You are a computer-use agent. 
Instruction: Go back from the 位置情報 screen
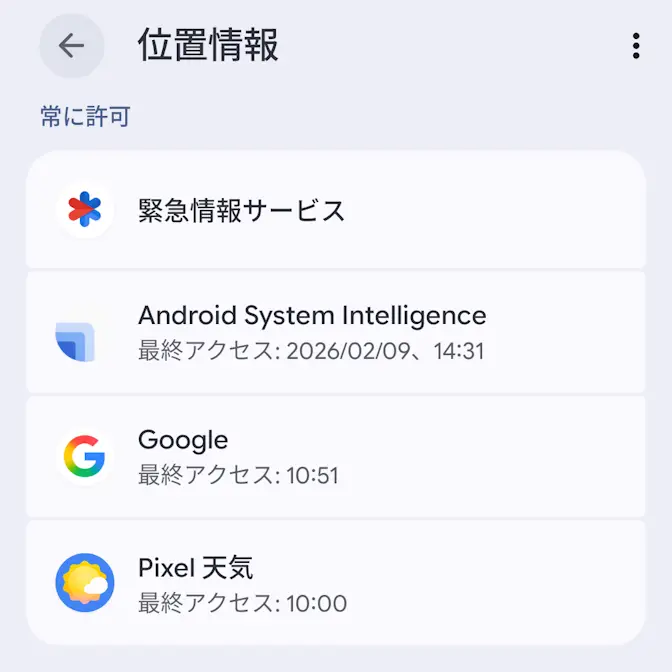pos(71,46)
